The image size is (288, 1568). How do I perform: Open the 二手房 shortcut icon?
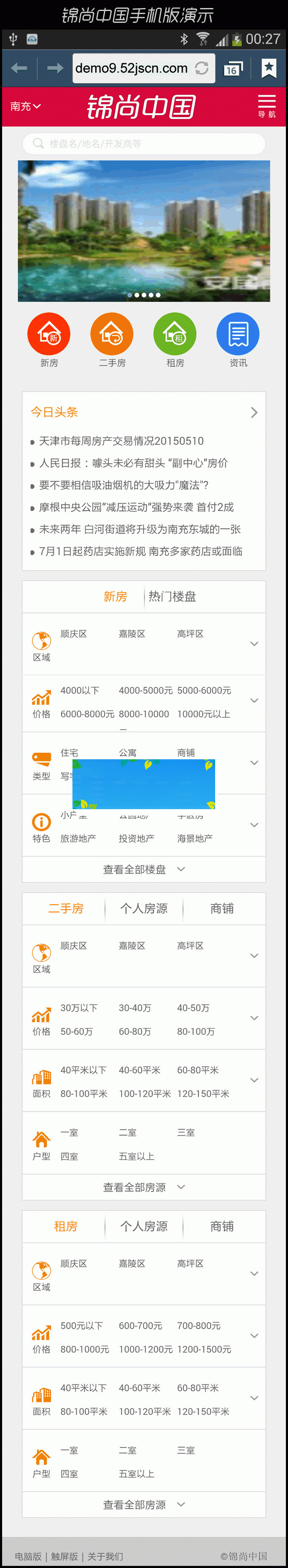[x=112, y=334]
